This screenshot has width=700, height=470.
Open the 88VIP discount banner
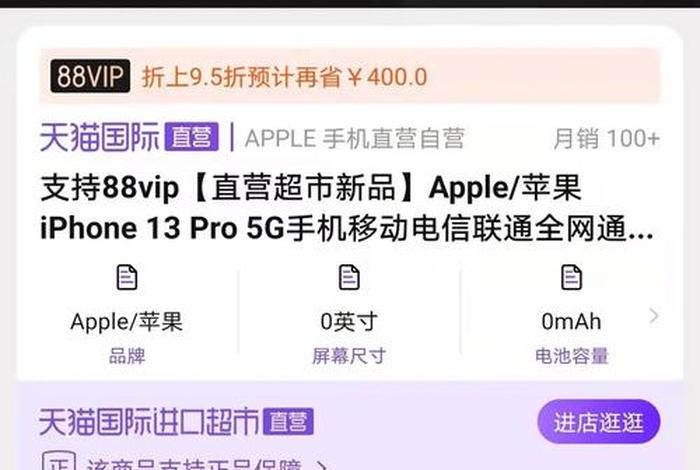(349, 76)
